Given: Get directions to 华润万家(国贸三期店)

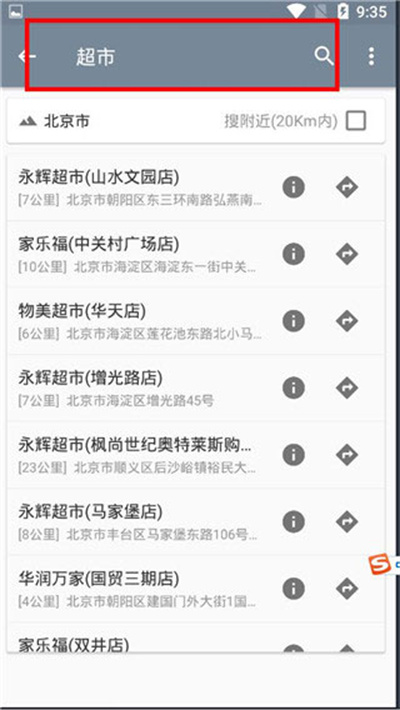Looking at the screenshot, I should click(x=347, y=588).
